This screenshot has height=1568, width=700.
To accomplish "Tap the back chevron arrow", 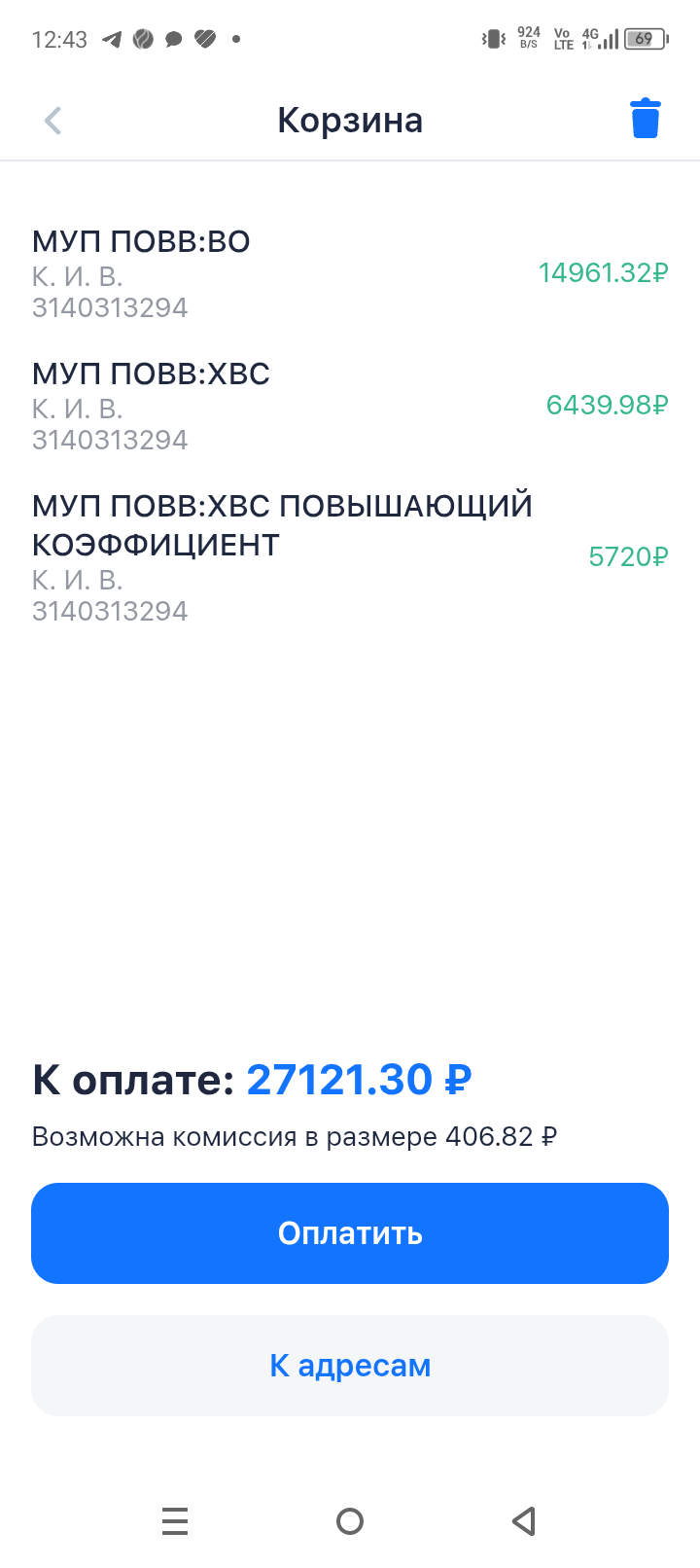I will [52, 120].
